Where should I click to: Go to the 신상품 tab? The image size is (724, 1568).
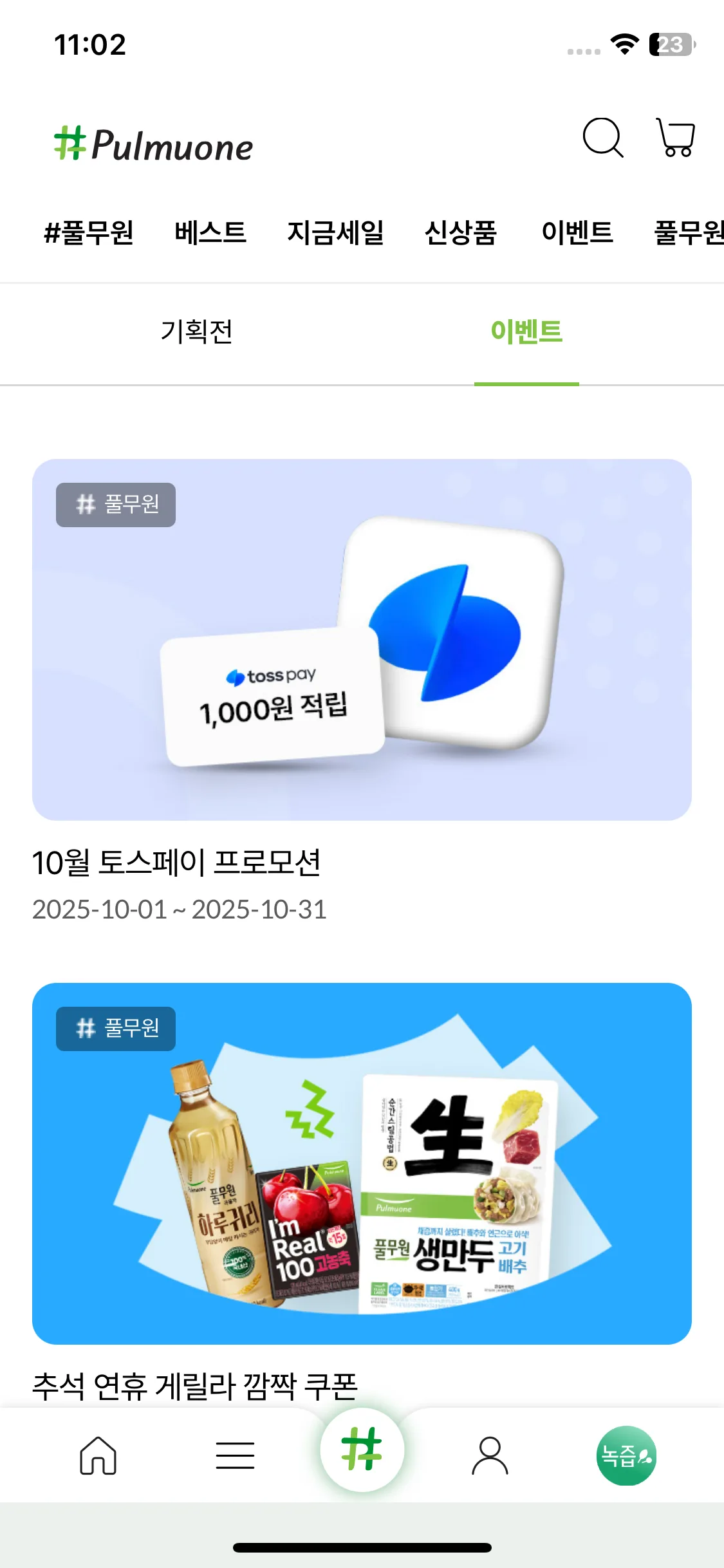coord(461,232)
